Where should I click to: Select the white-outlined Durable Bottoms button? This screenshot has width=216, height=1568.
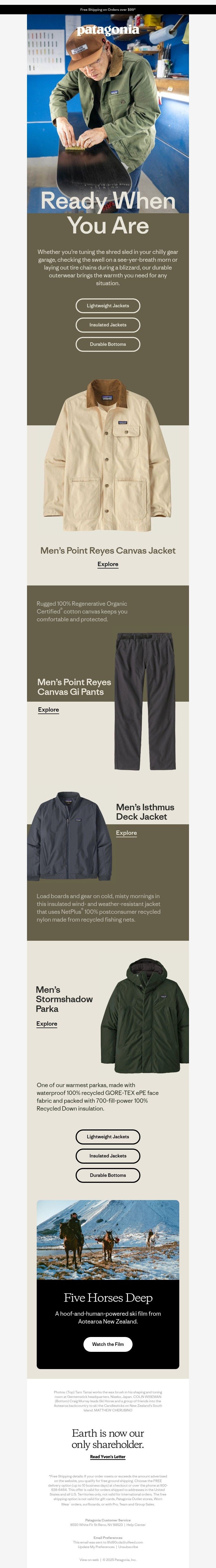tap(108, 344)
